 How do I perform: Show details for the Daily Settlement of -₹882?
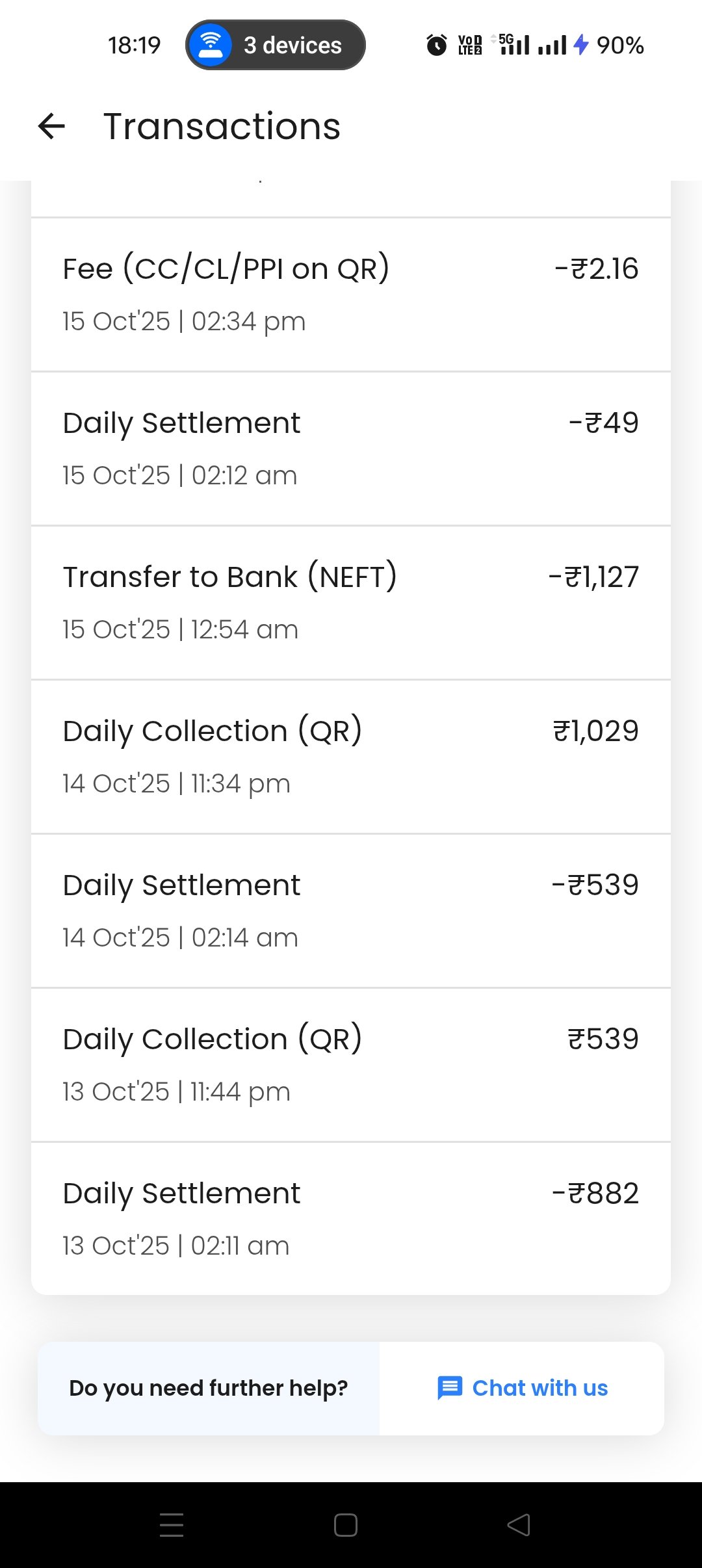(351, 1219)
